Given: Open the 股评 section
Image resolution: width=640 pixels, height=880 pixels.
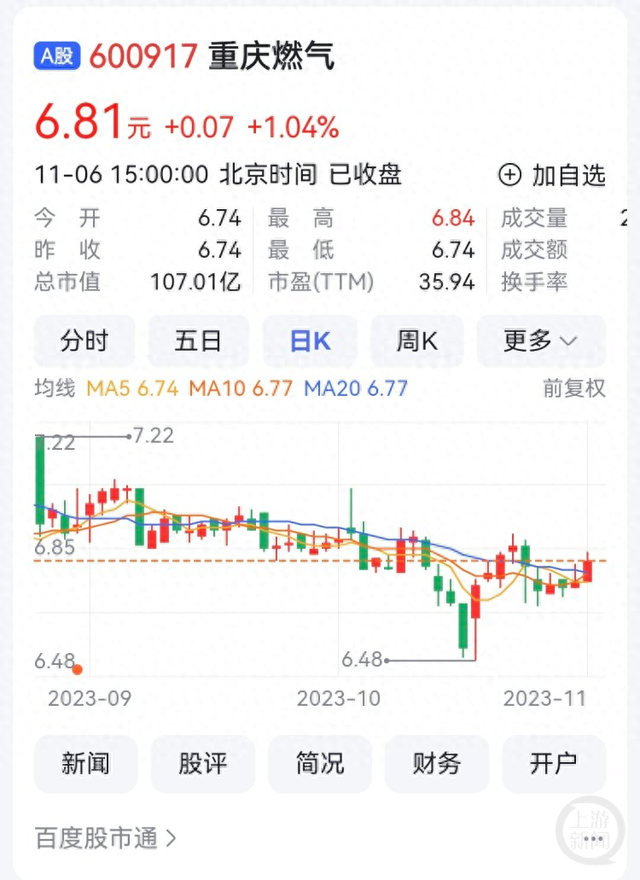Looking at the screenshot, I should click(203, 764).
